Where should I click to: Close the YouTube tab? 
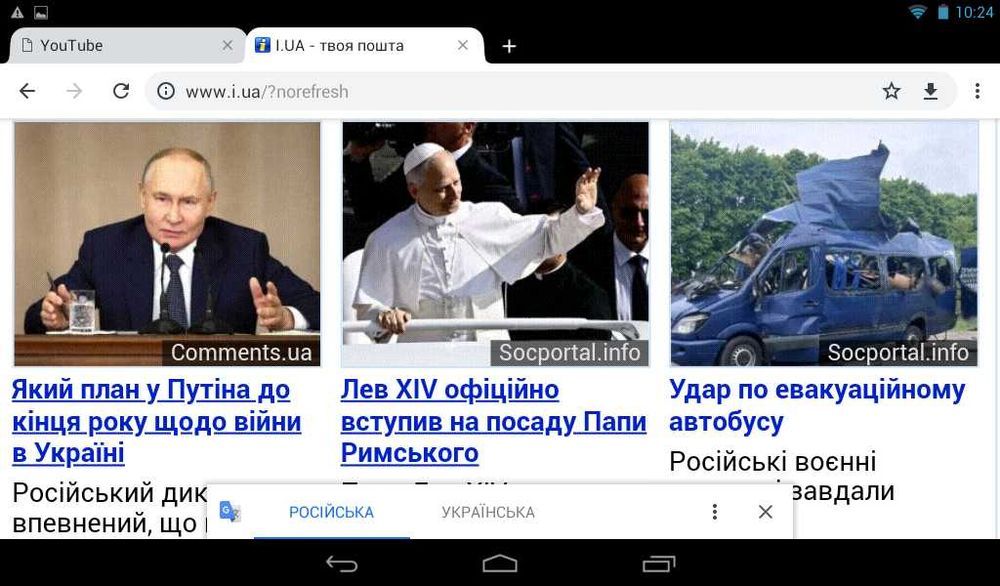coord(227,46)
